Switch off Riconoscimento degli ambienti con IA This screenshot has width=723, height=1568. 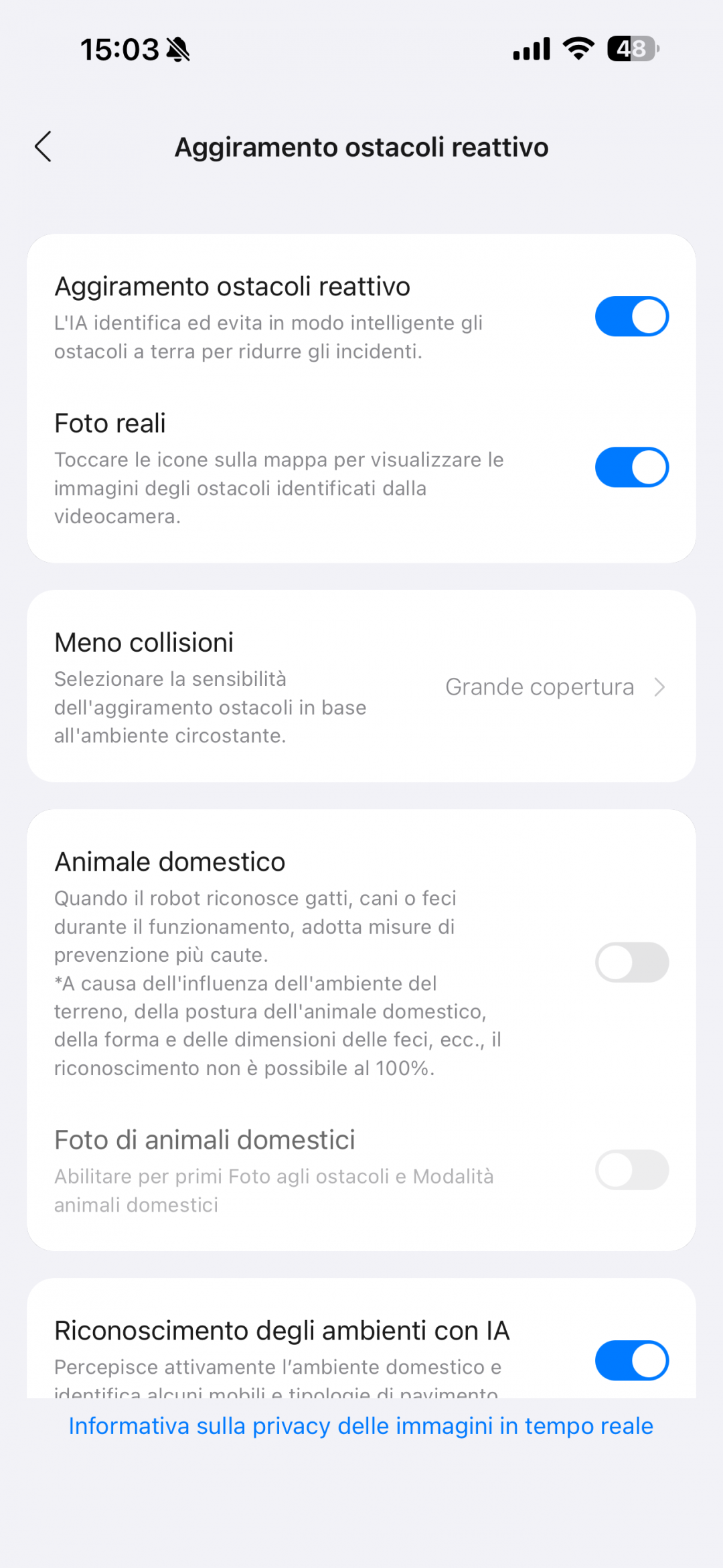[x=631, y=1360]
